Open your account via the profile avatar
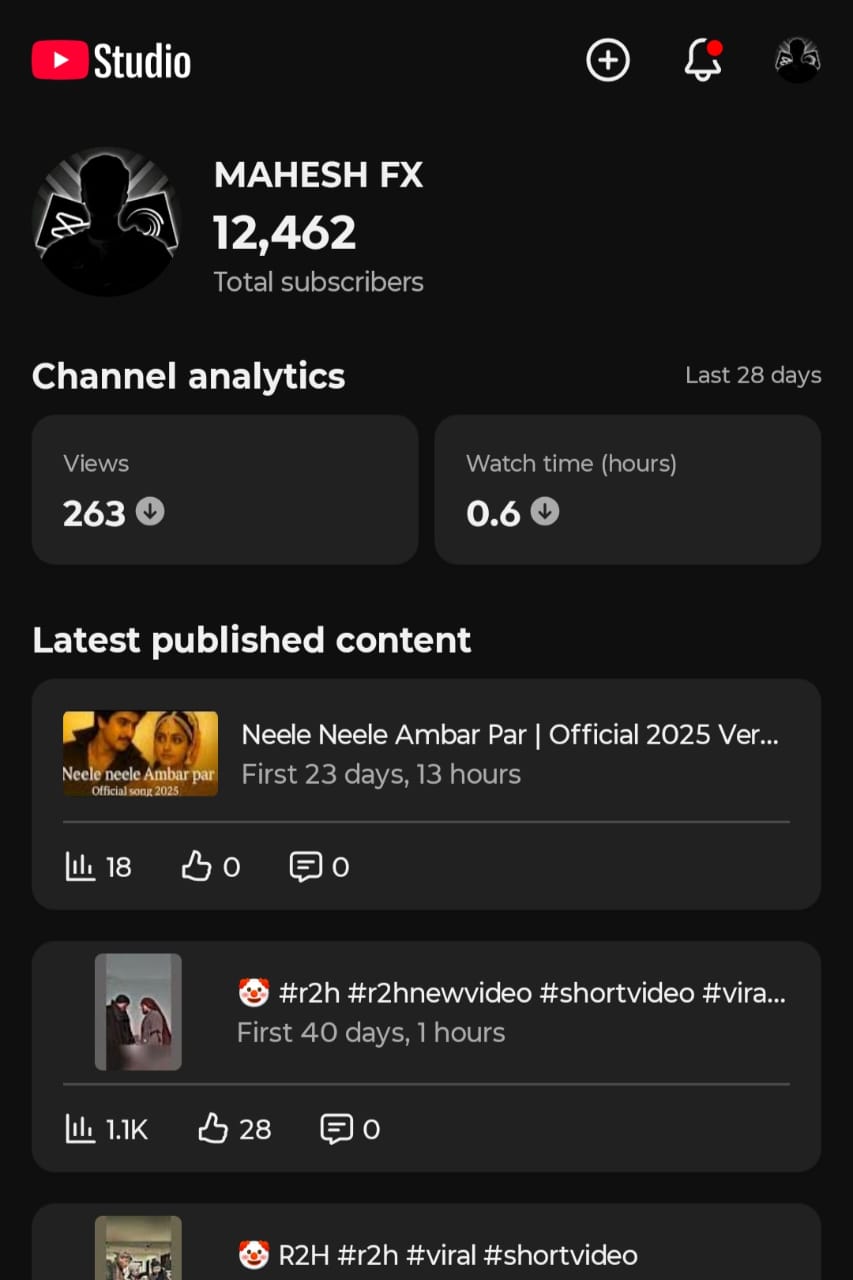The height and width of the screenshot is (1280, 853). [797, 60]
